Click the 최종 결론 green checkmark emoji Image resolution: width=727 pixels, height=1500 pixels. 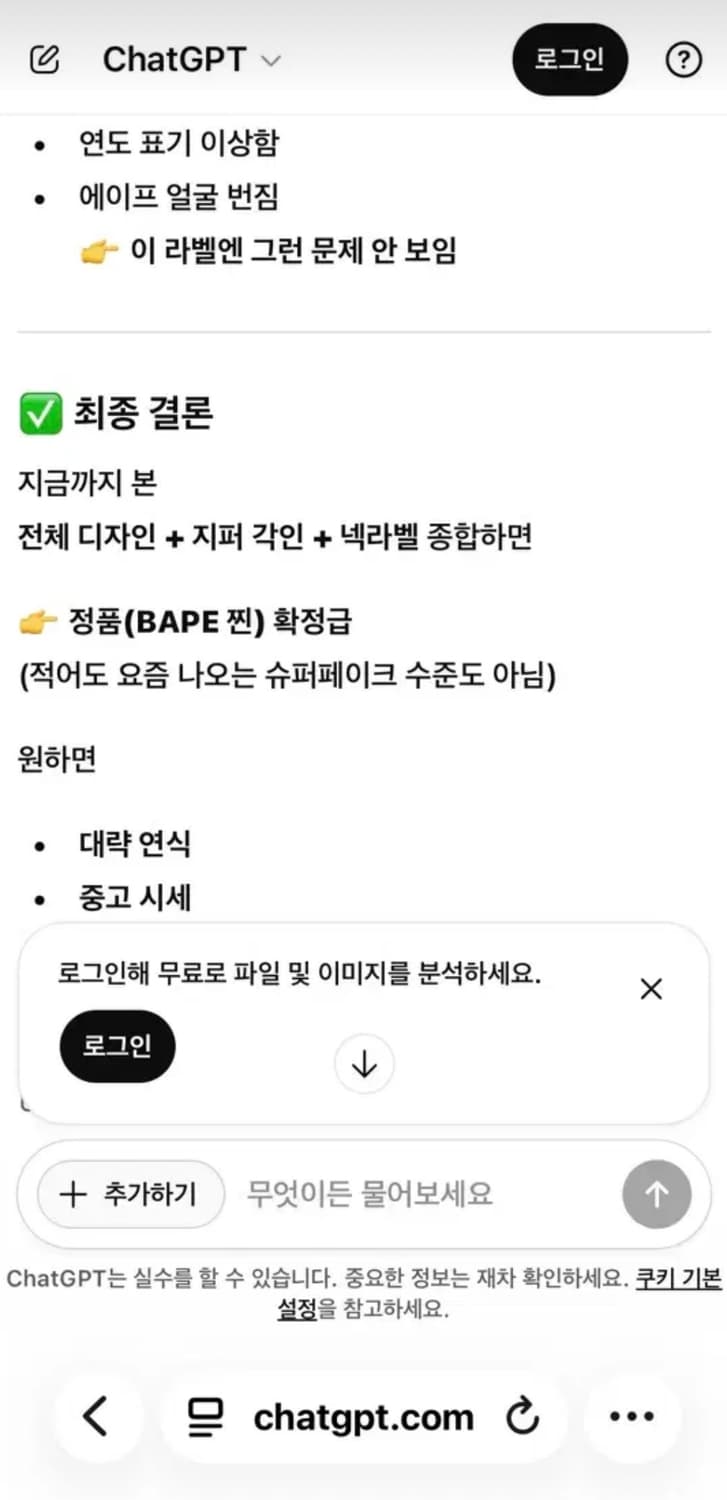point(38,413)
